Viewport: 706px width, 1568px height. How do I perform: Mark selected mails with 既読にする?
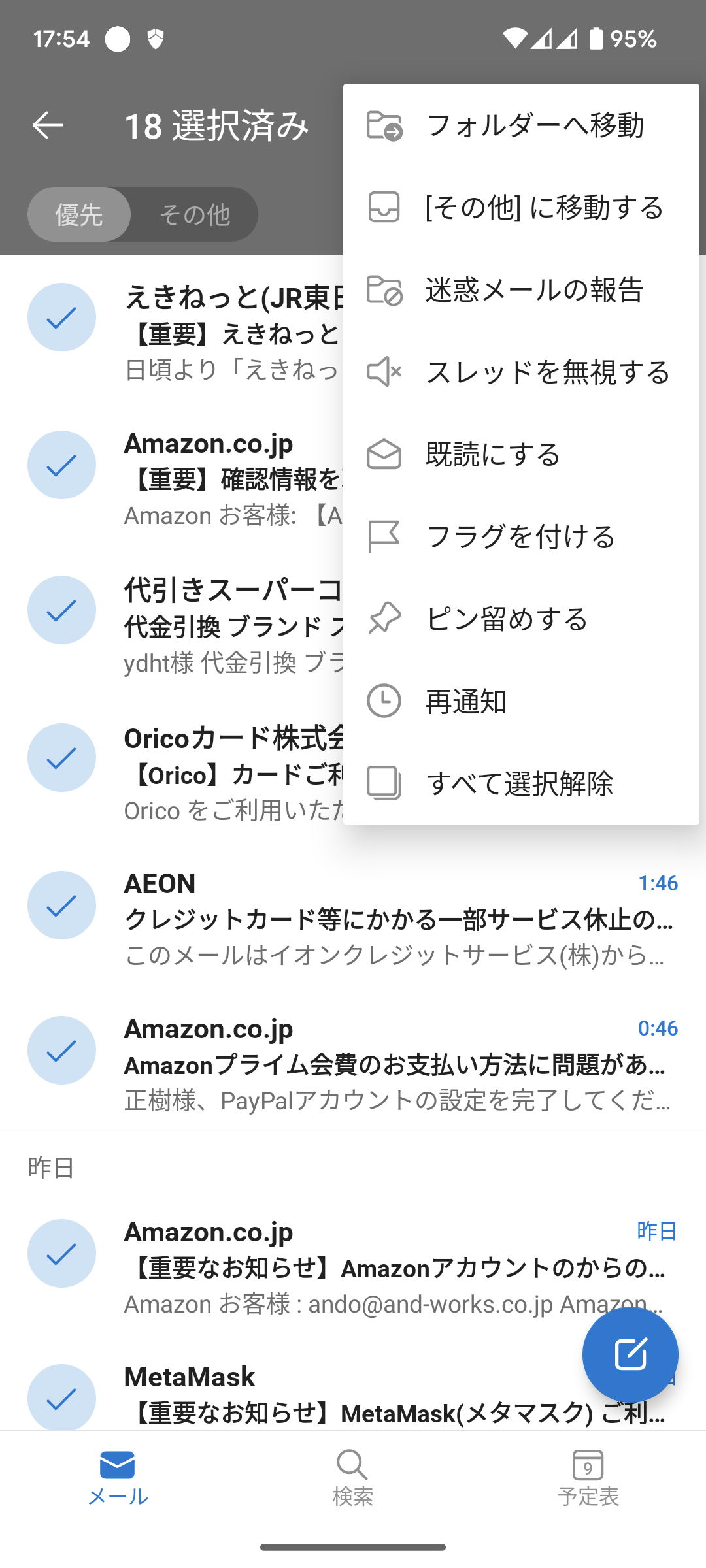521,454
